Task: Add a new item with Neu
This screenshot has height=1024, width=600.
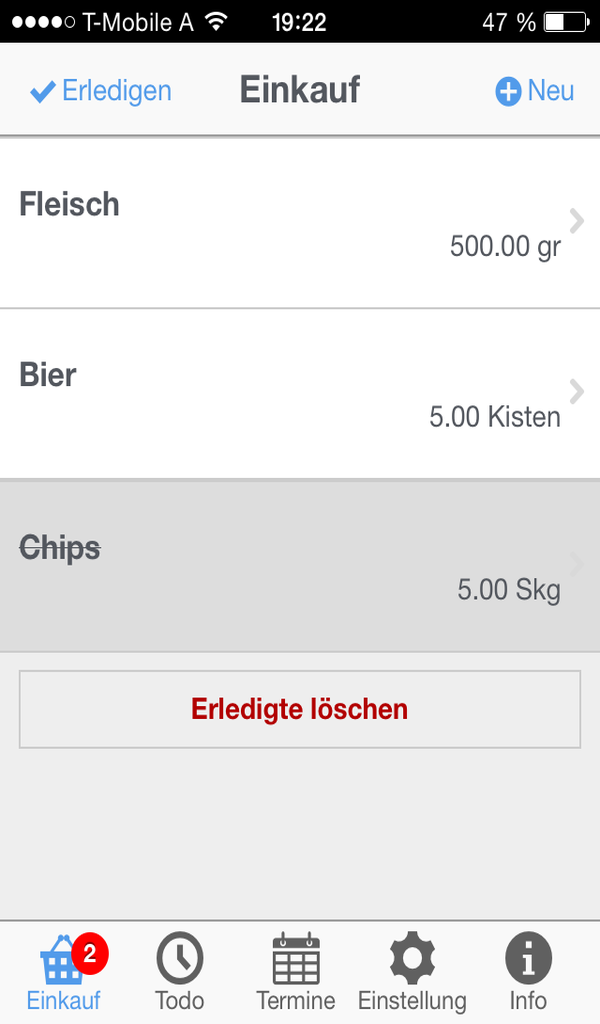Action: click(535, 91)
